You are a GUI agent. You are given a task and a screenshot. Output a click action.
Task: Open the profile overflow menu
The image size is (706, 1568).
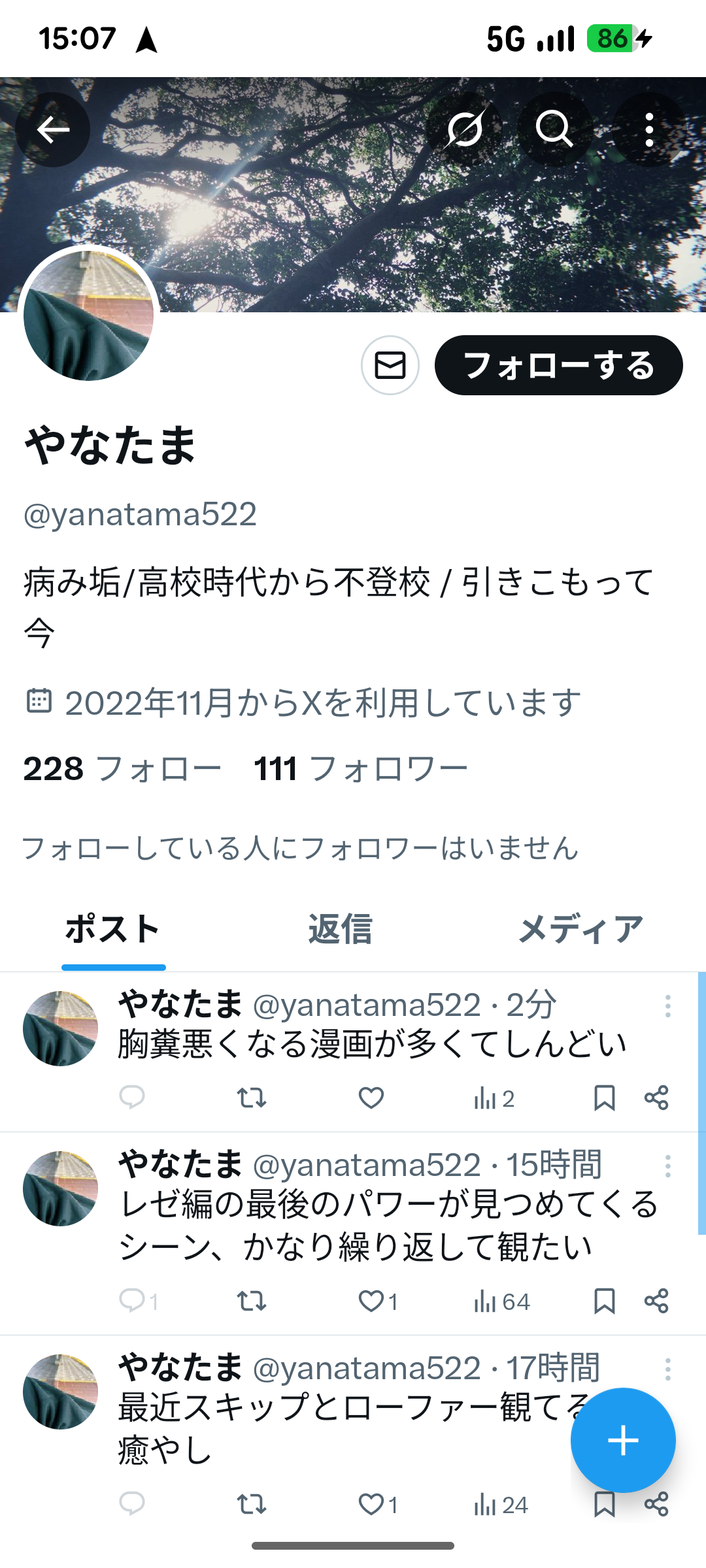(649, 129)
